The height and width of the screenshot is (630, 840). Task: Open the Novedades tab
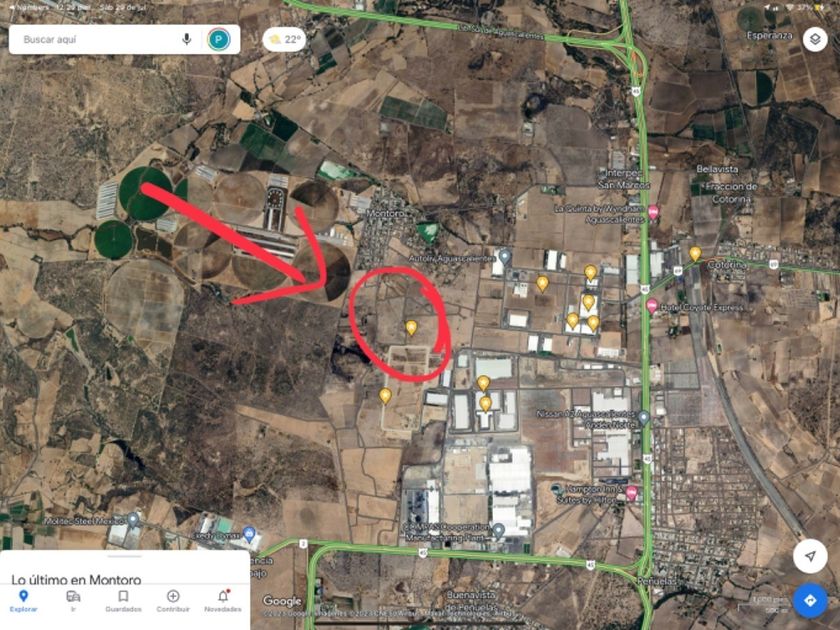pyautogui.click(x=222, y=600)
